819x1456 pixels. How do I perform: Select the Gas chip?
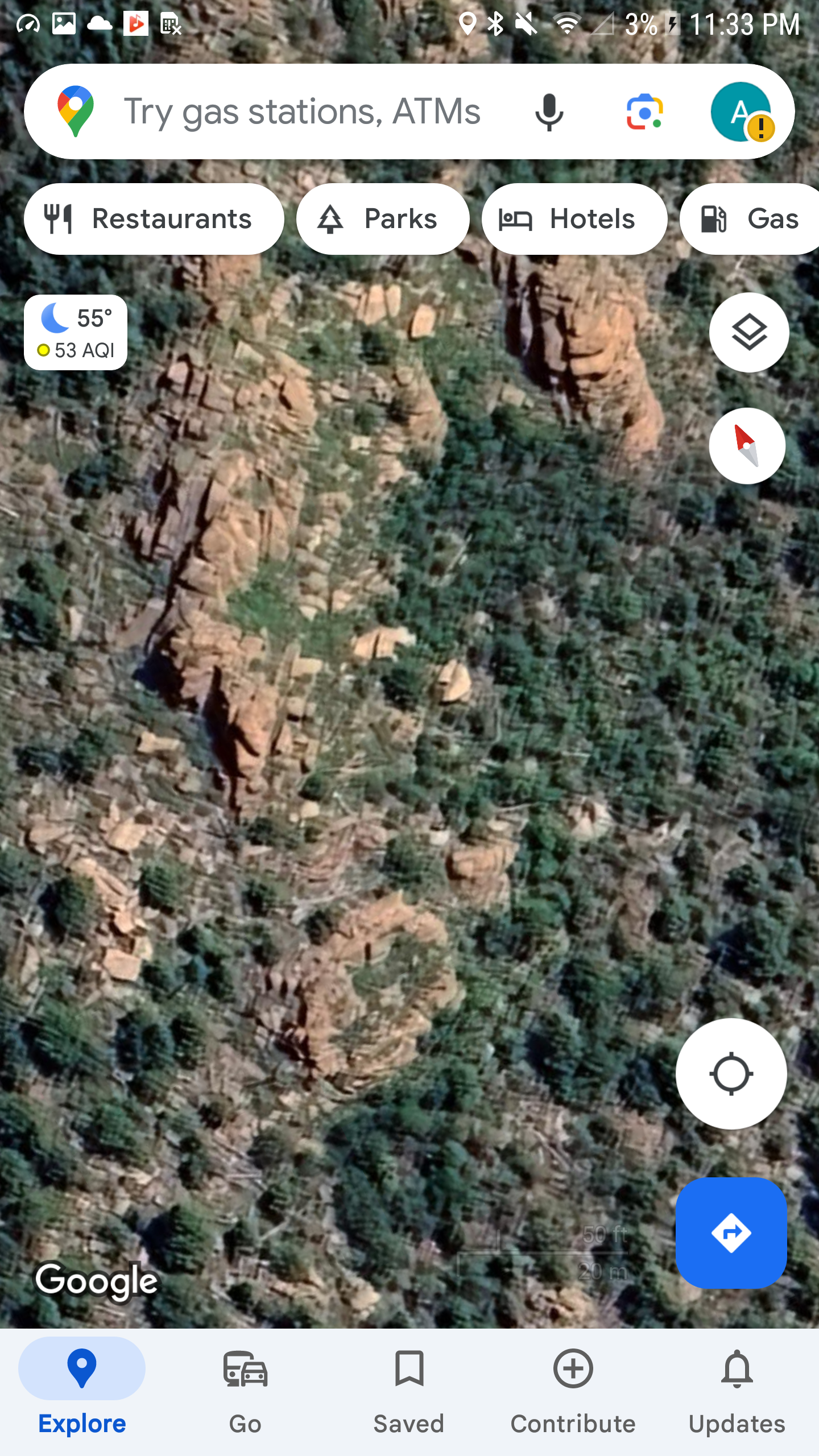(x=750, y=219)
